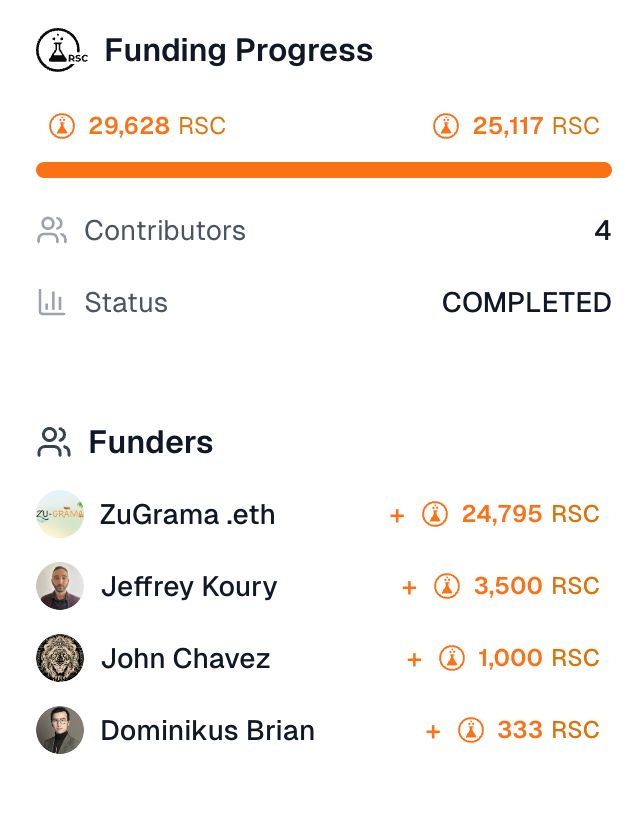Image resolution: width=638 pixels, height=822 pixels.
Task: Open Jeffrey Koury's funder profile
Action: [x=189, y=586]
